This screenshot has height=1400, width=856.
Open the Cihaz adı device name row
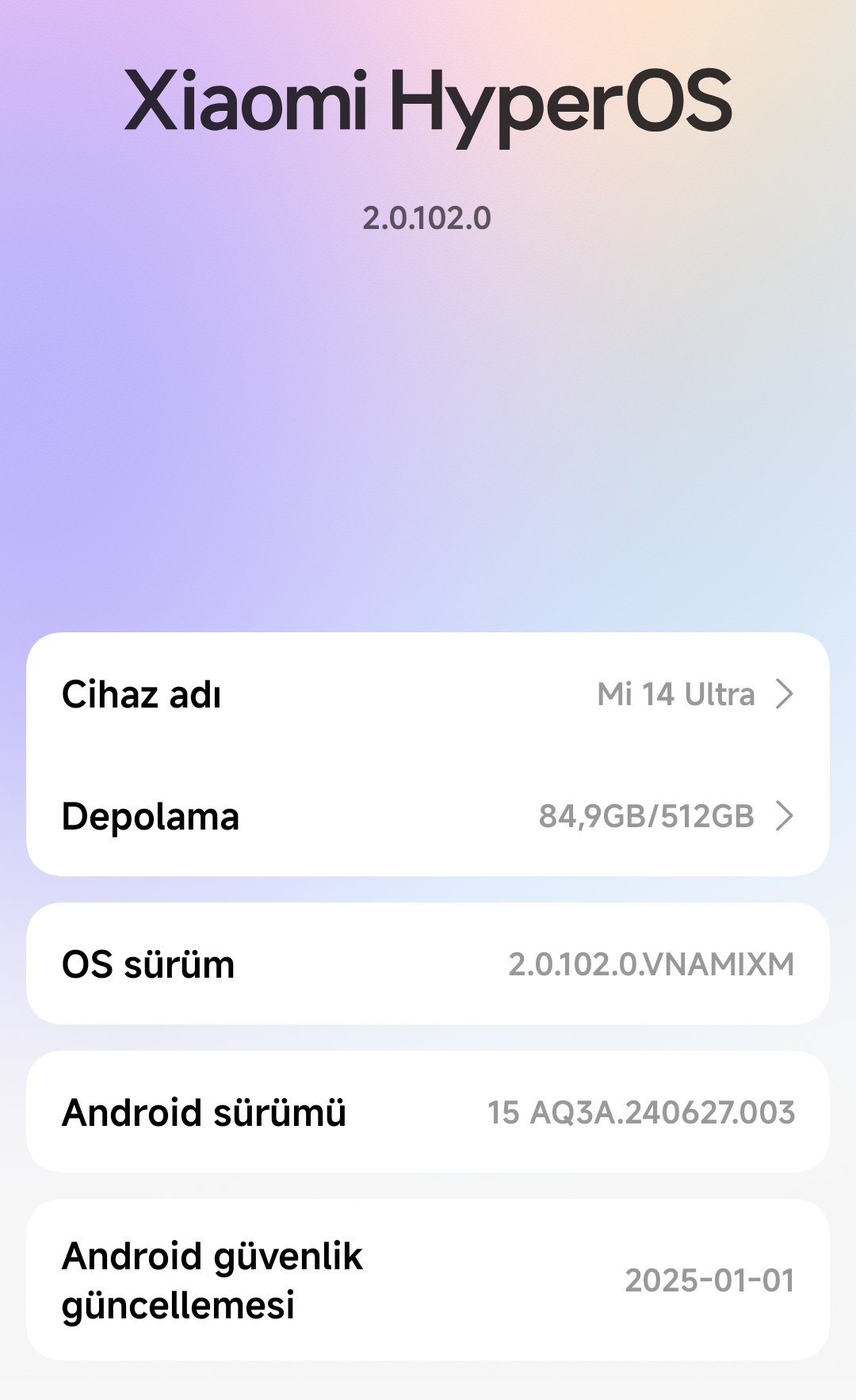(428, 694)
